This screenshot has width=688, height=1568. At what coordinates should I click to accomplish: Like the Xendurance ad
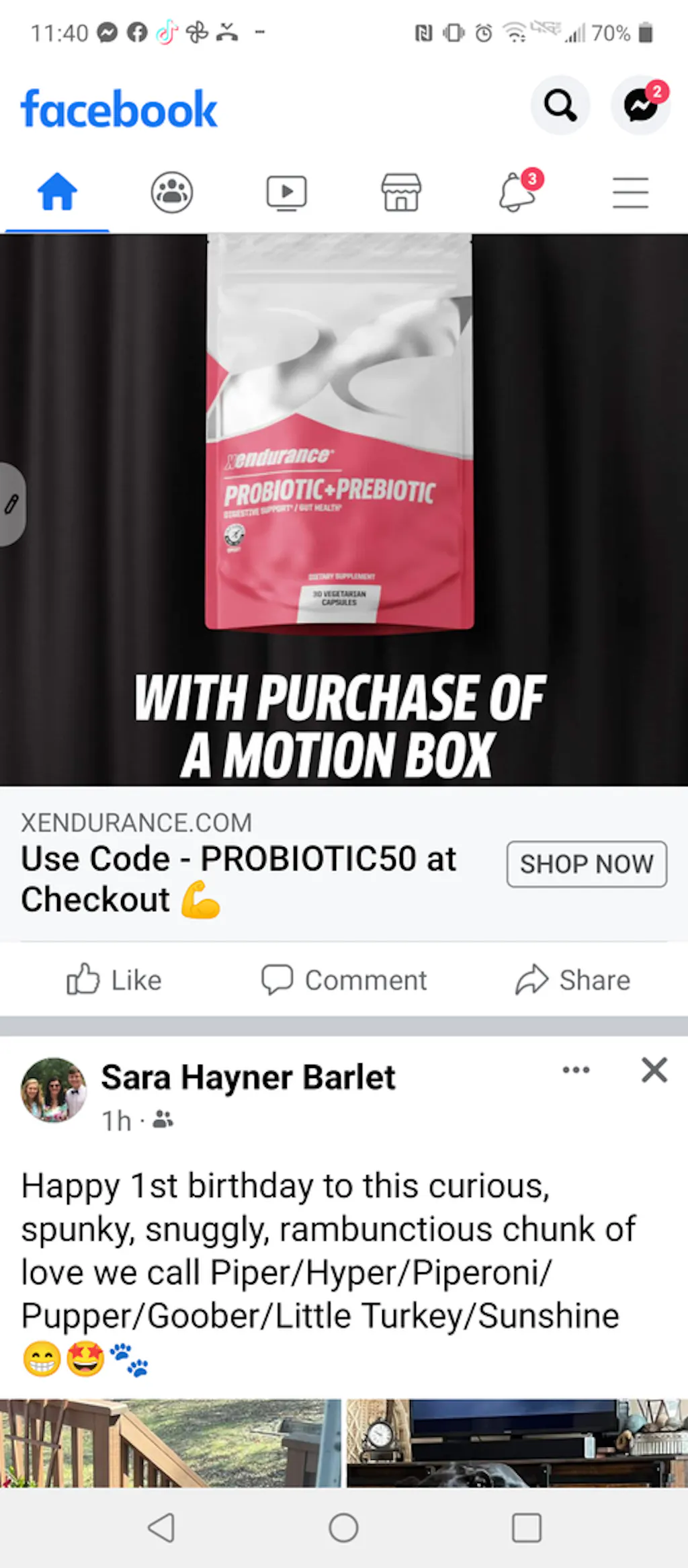(x=114, y=980)
